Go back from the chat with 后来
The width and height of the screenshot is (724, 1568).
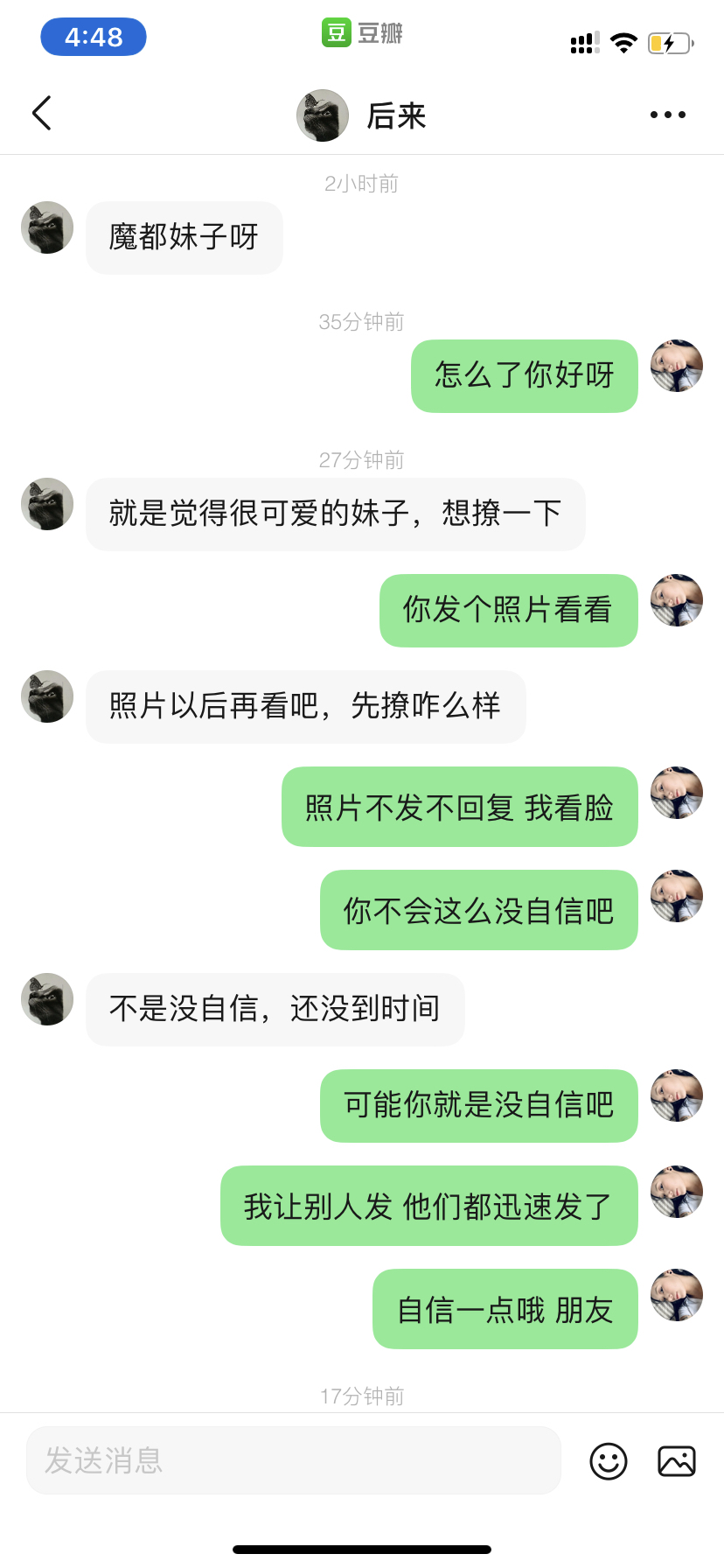coord(42,114)
